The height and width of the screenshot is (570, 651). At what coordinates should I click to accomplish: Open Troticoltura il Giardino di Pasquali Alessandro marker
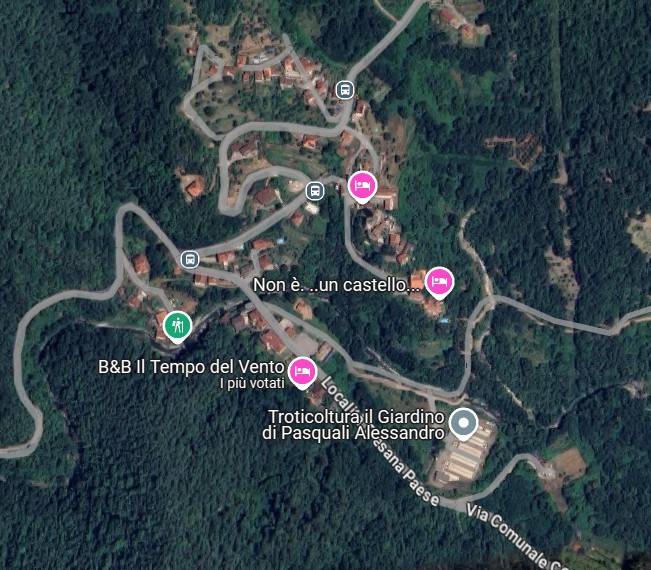click(x=462, y=423)
